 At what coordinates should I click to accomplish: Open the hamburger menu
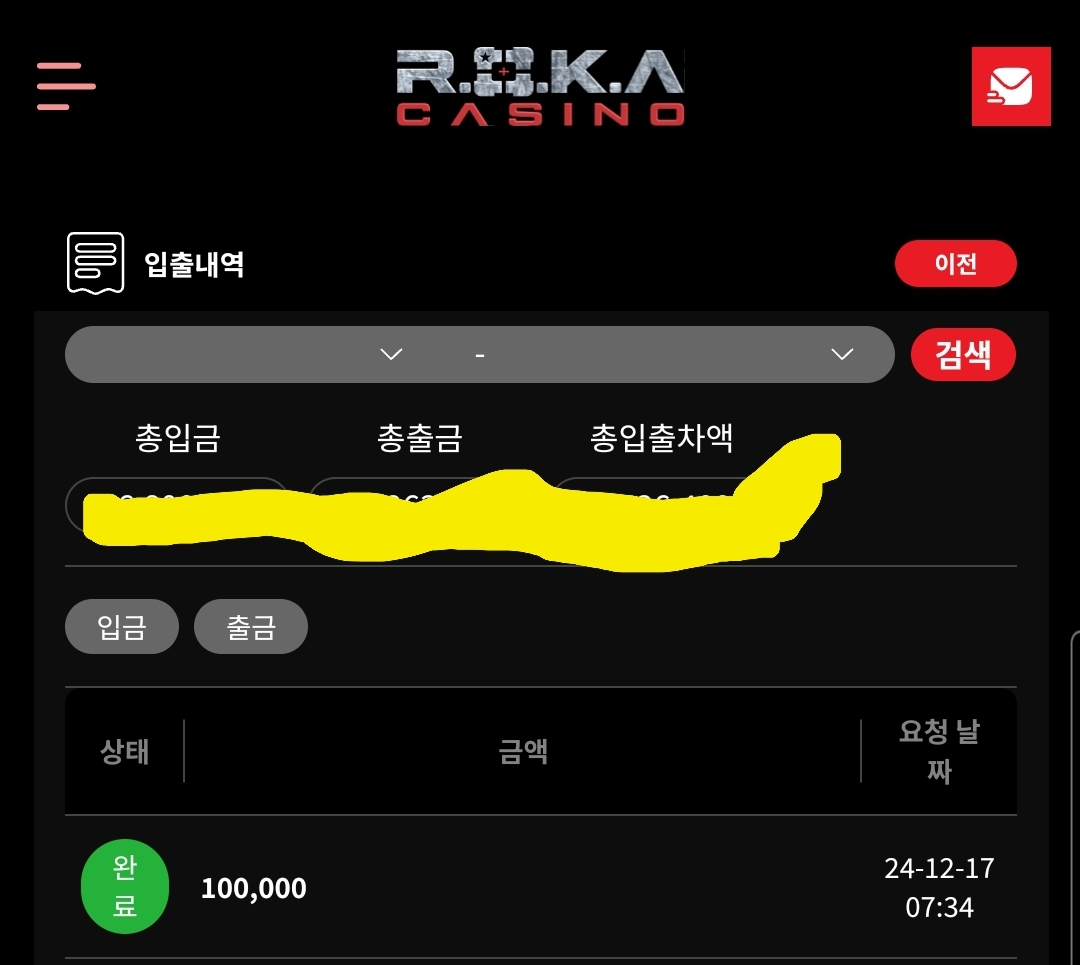[x=66, y=86]
